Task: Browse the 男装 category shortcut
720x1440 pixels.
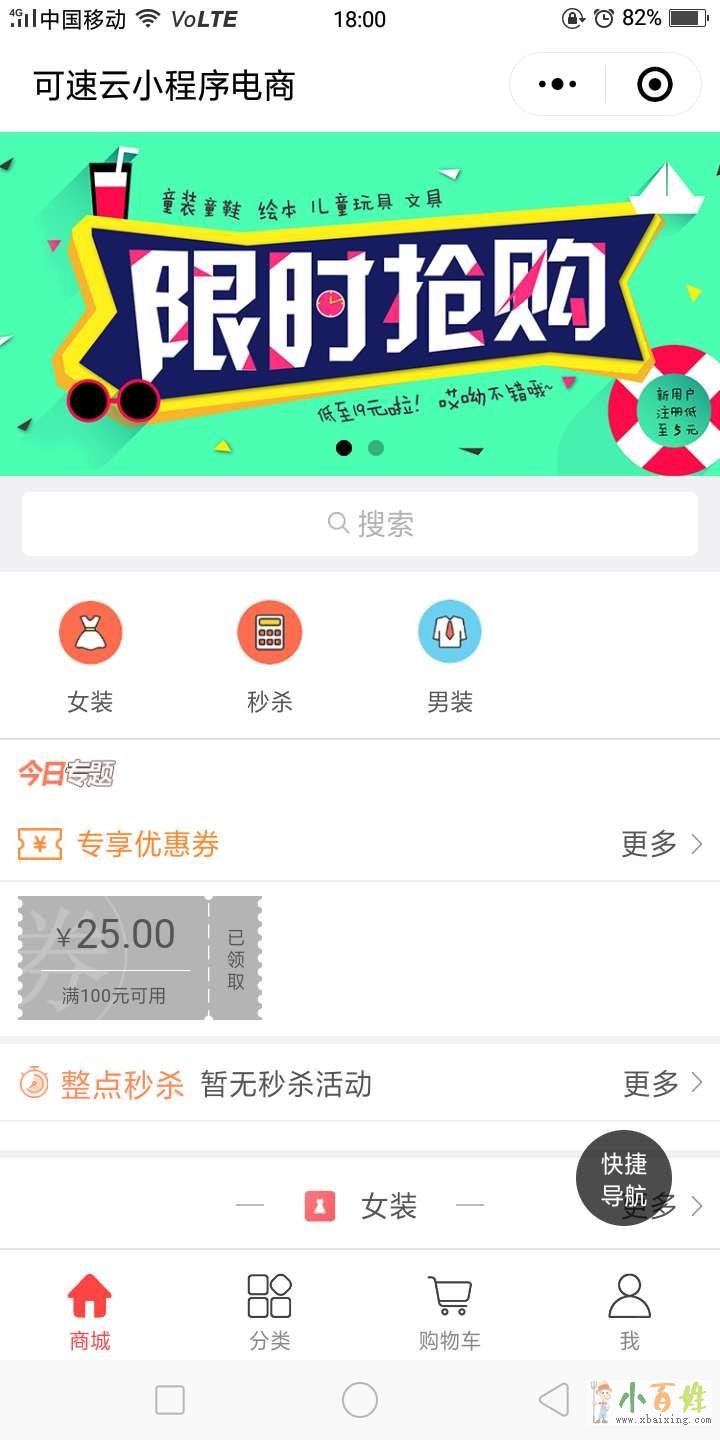Action: tap(450, 633)
